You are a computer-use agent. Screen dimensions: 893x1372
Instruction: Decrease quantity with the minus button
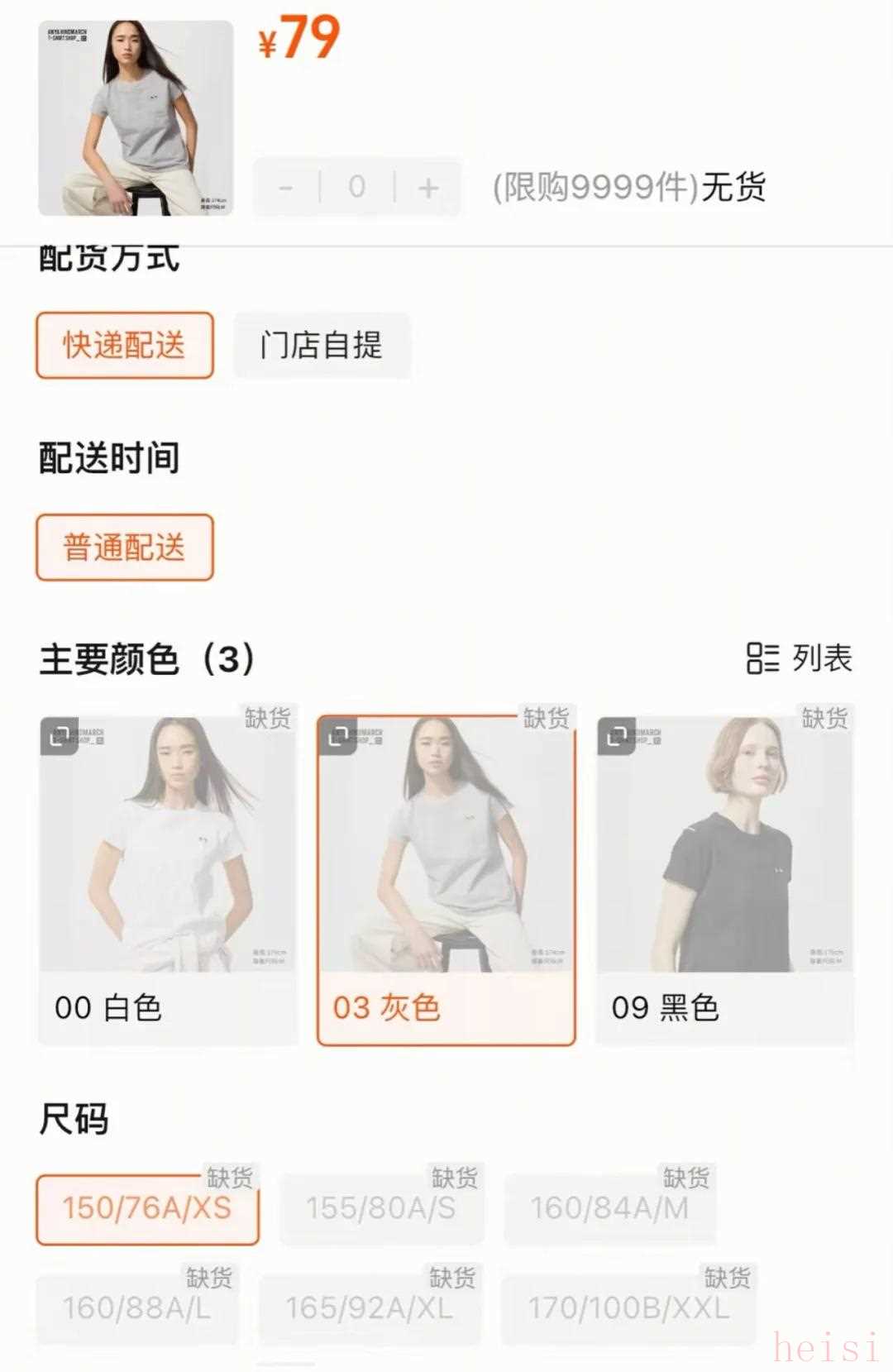point(286,188)
